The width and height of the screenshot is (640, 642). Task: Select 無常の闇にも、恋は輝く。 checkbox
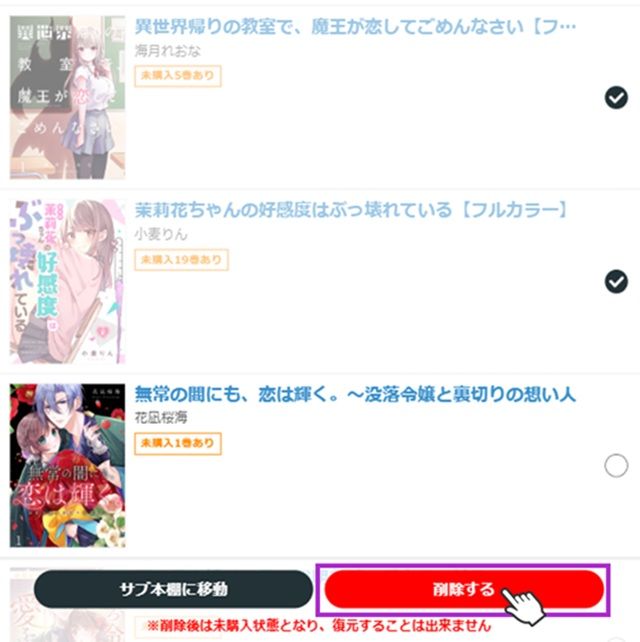pyautogui.click(x=616, y=465)
